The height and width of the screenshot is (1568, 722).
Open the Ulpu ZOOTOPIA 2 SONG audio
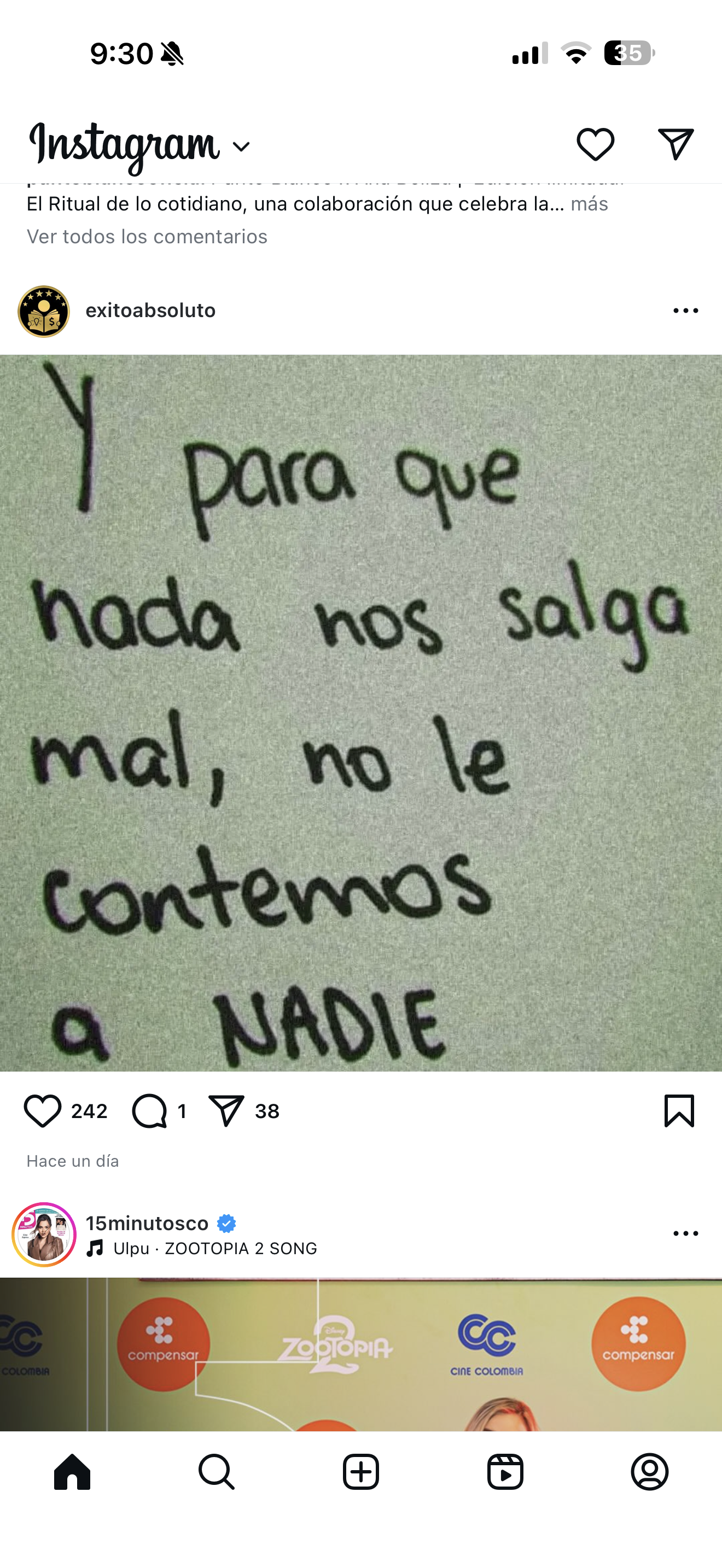click(x=214, y=1248)
